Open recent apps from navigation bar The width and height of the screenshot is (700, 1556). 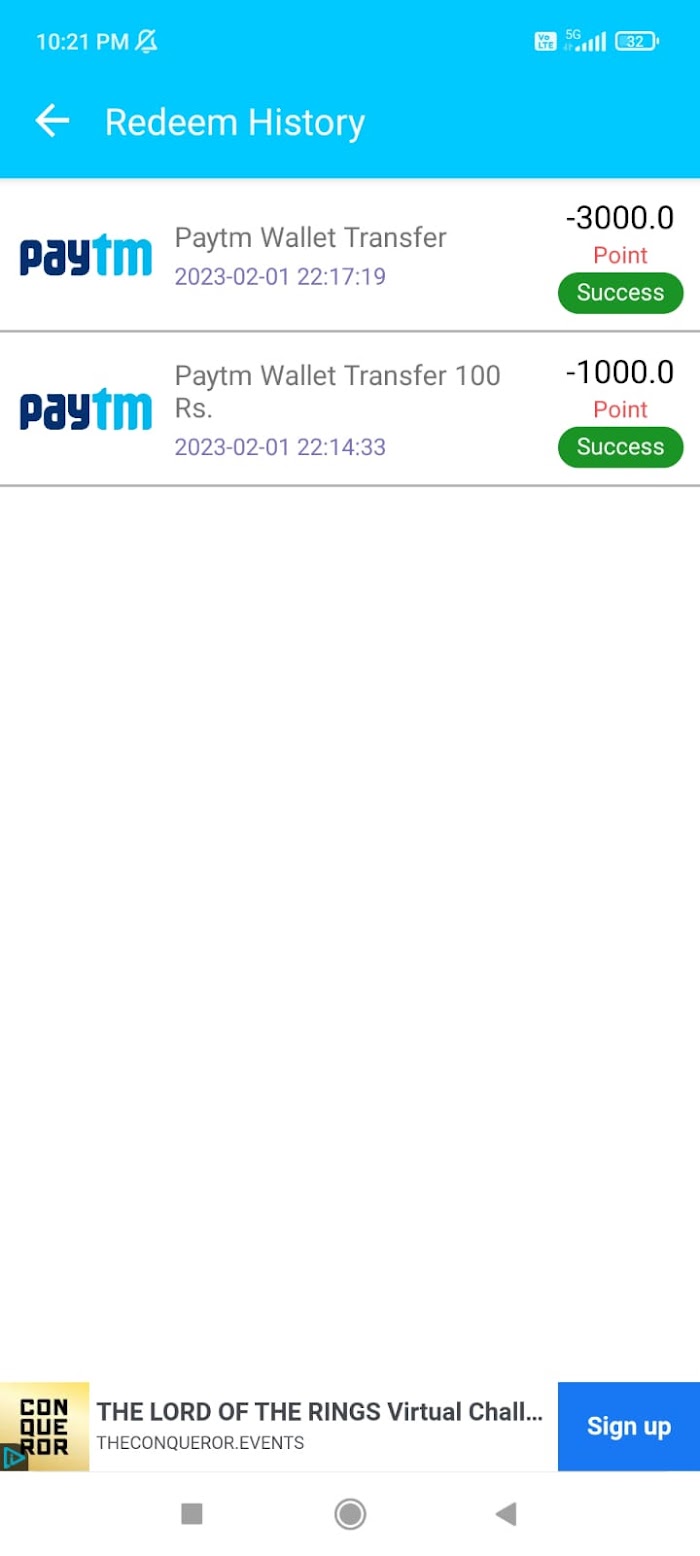tap(192, 1514)
